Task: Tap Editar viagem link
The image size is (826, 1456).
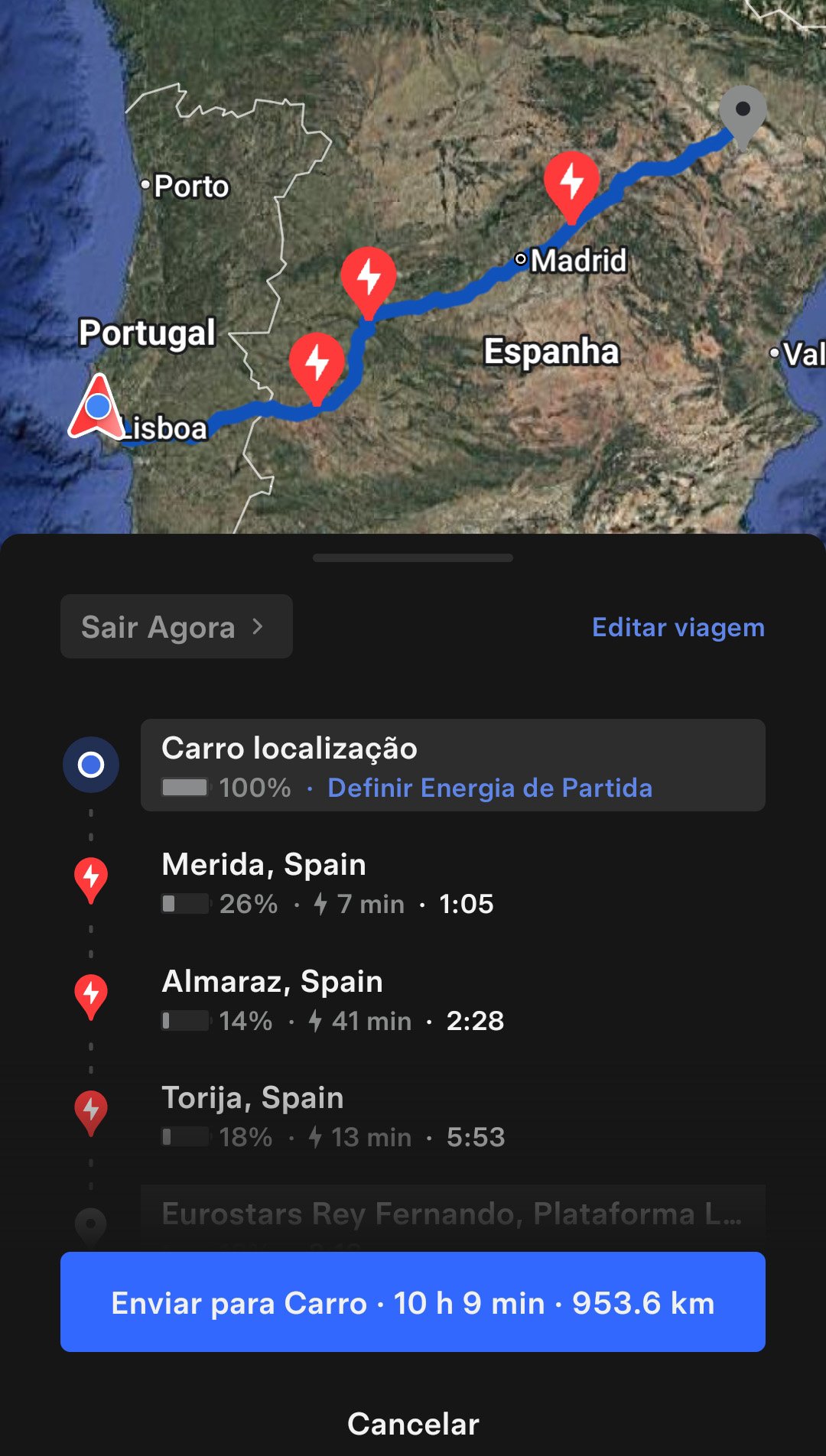Action: [x=678, y=627]
